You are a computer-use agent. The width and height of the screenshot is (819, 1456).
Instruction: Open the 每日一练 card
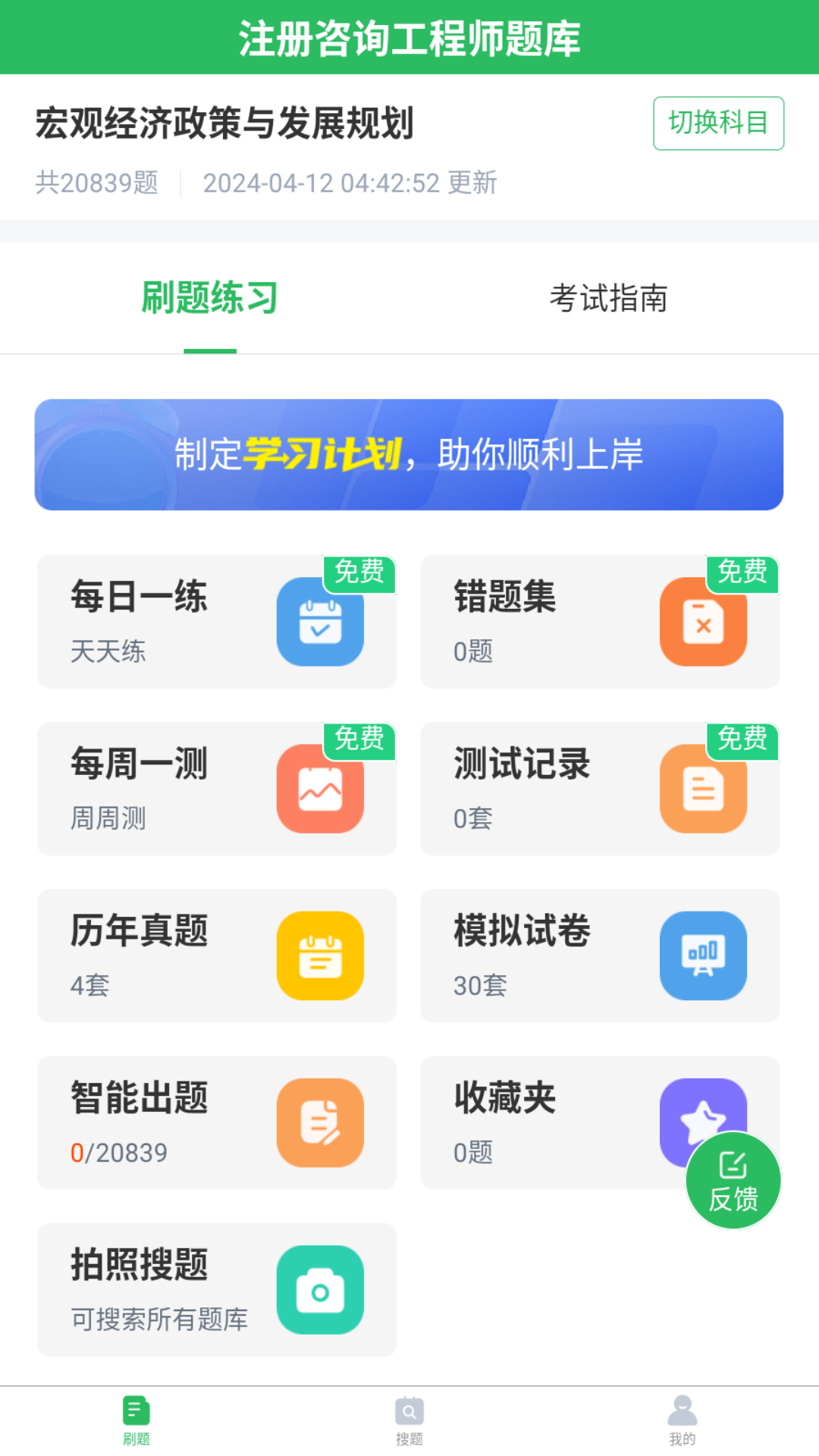click(x=217, y=622)
